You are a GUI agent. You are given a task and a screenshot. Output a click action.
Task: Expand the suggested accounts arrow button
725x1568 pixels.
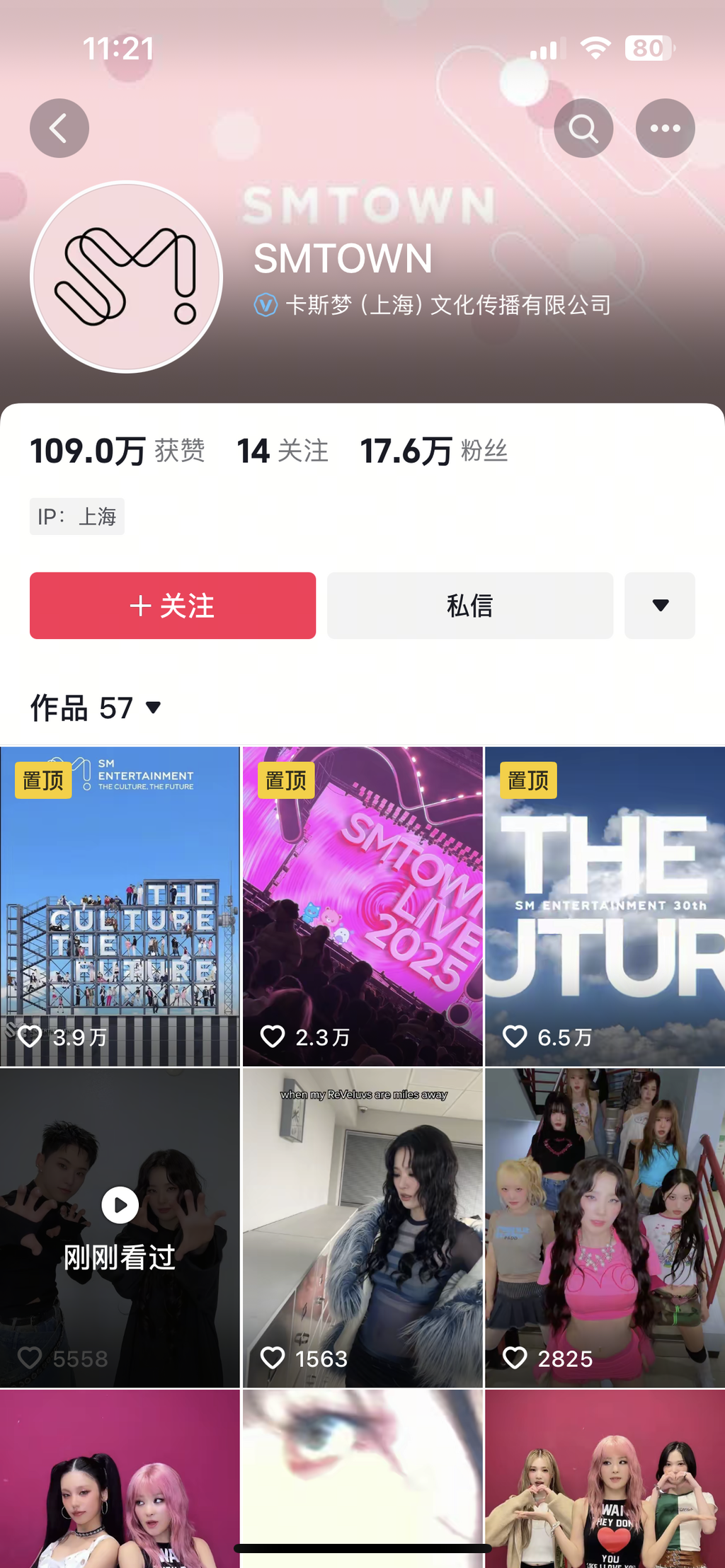pos(659,606)
